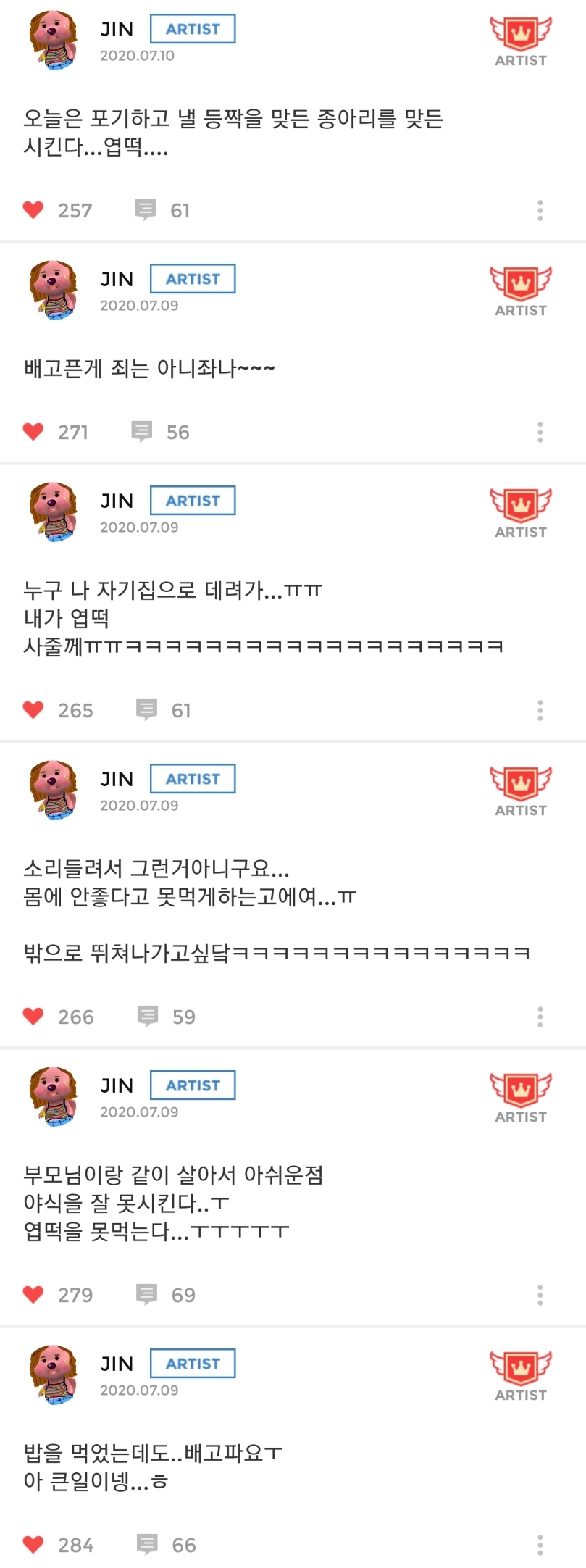Open the three-dot menu on the top post
Screen dimensions: 586x1568
(540, 210)
